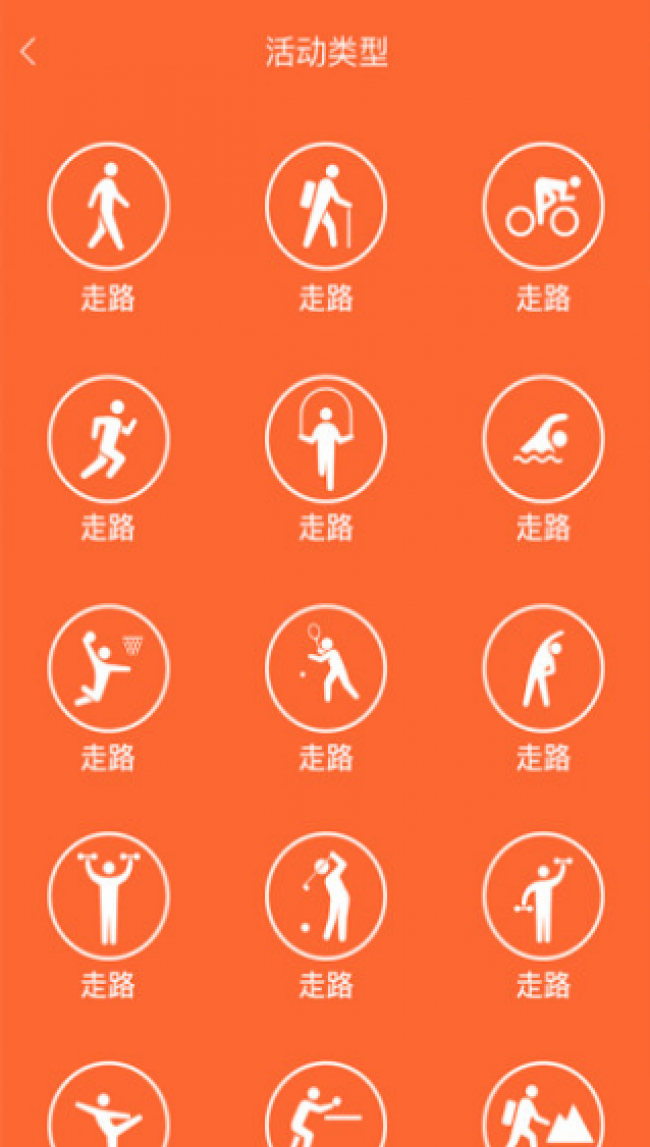Pick the dance pose activity icon
Image resolution: width=650 pixels, height=1147 pixels.
[108, 1110]
